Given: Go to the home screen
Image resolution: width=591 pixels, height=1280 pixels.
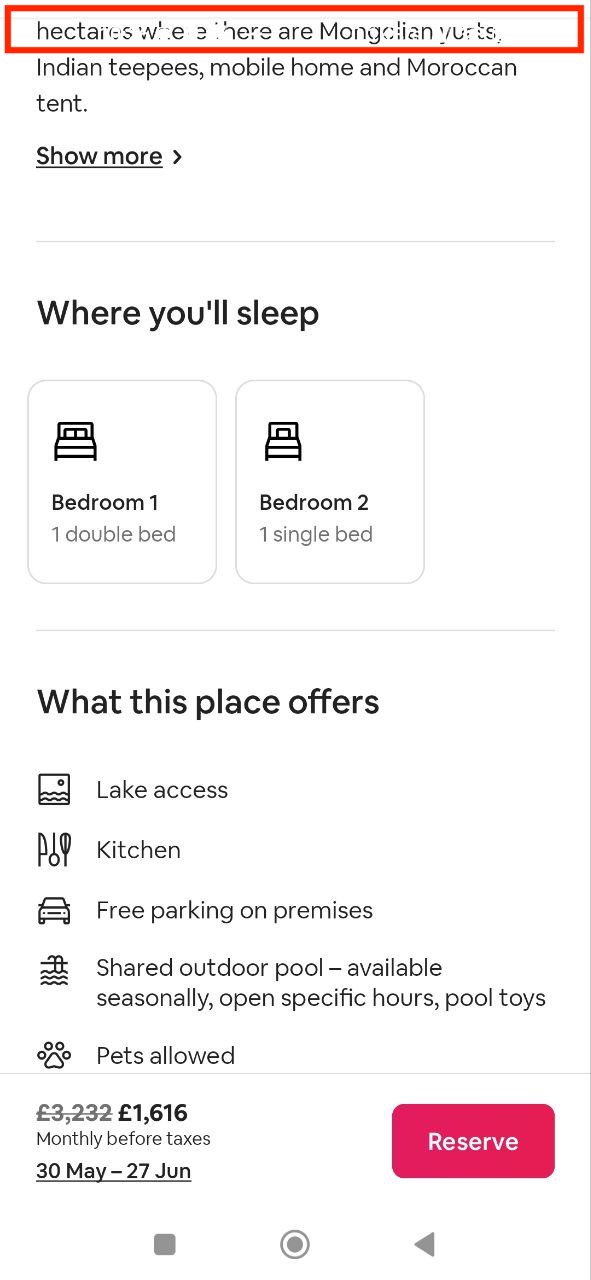Looking at the screenshot, I should (294, 1244).
